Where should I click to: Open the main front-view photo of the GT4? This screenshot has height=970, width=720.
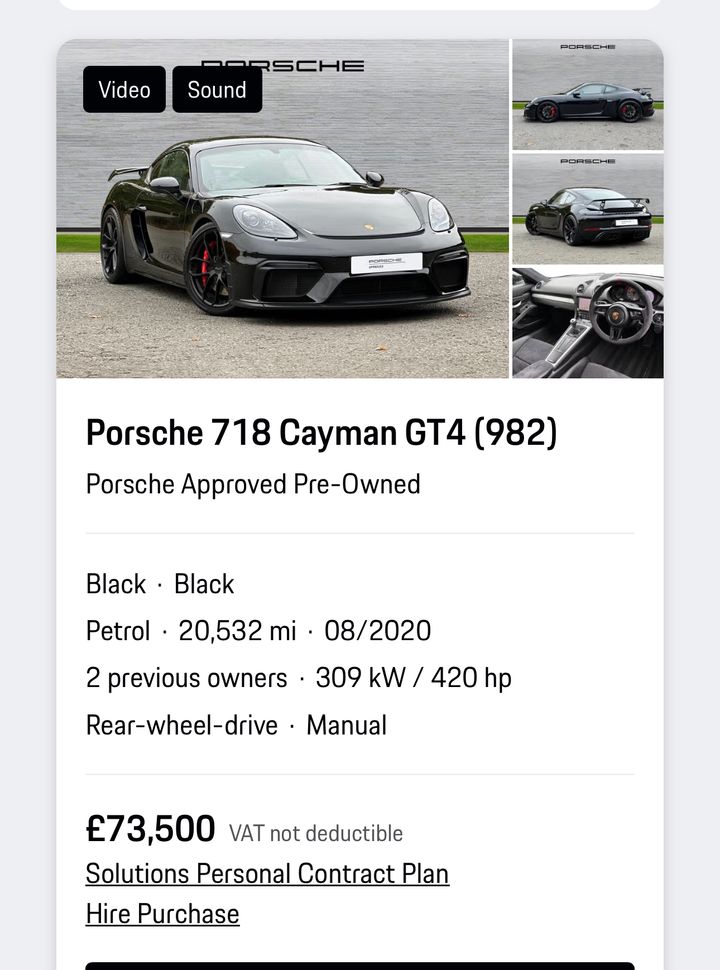pyautogui.click(x=283, y=240)
